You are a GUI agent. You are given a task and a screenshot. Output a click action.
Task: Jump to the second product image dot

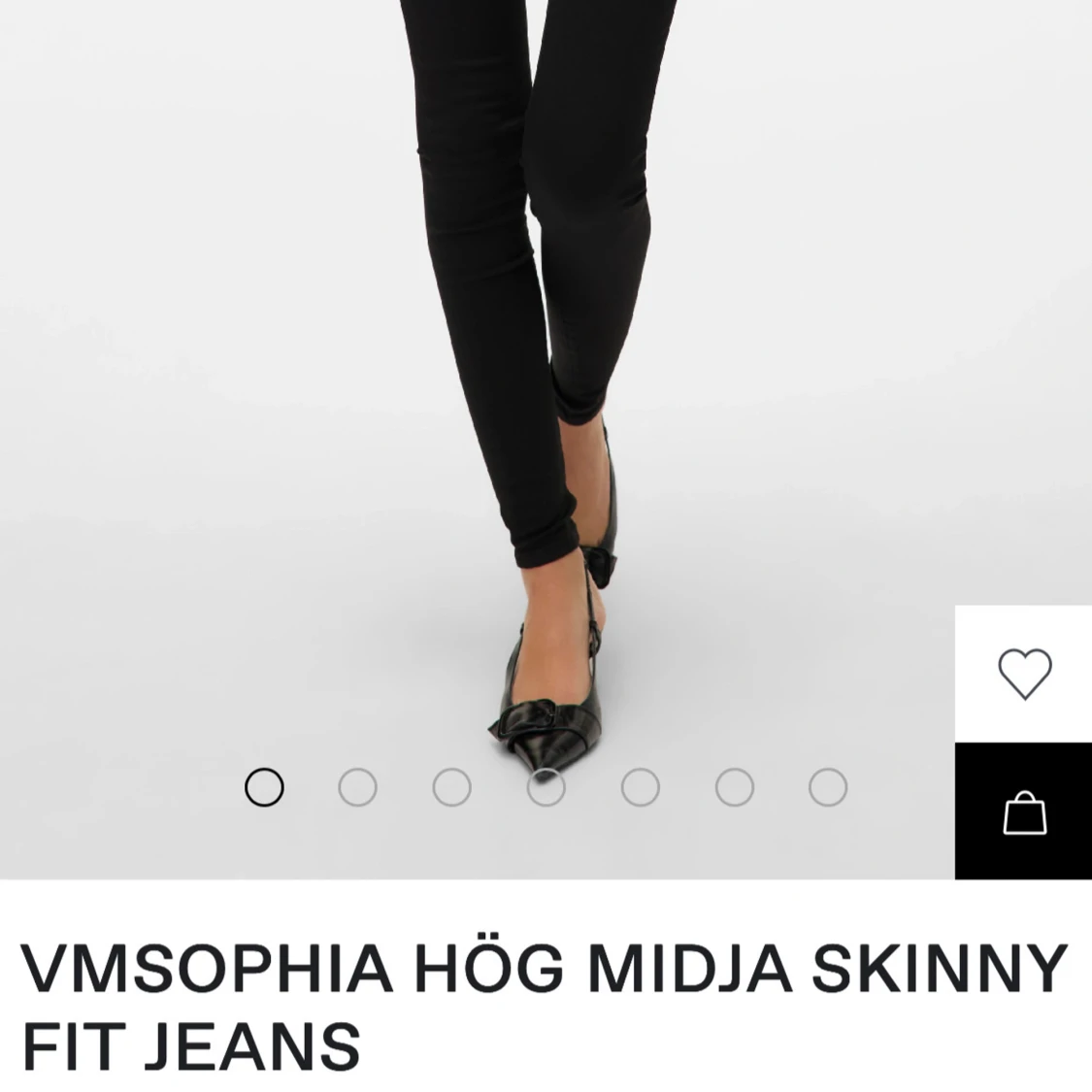click(357, 787)
